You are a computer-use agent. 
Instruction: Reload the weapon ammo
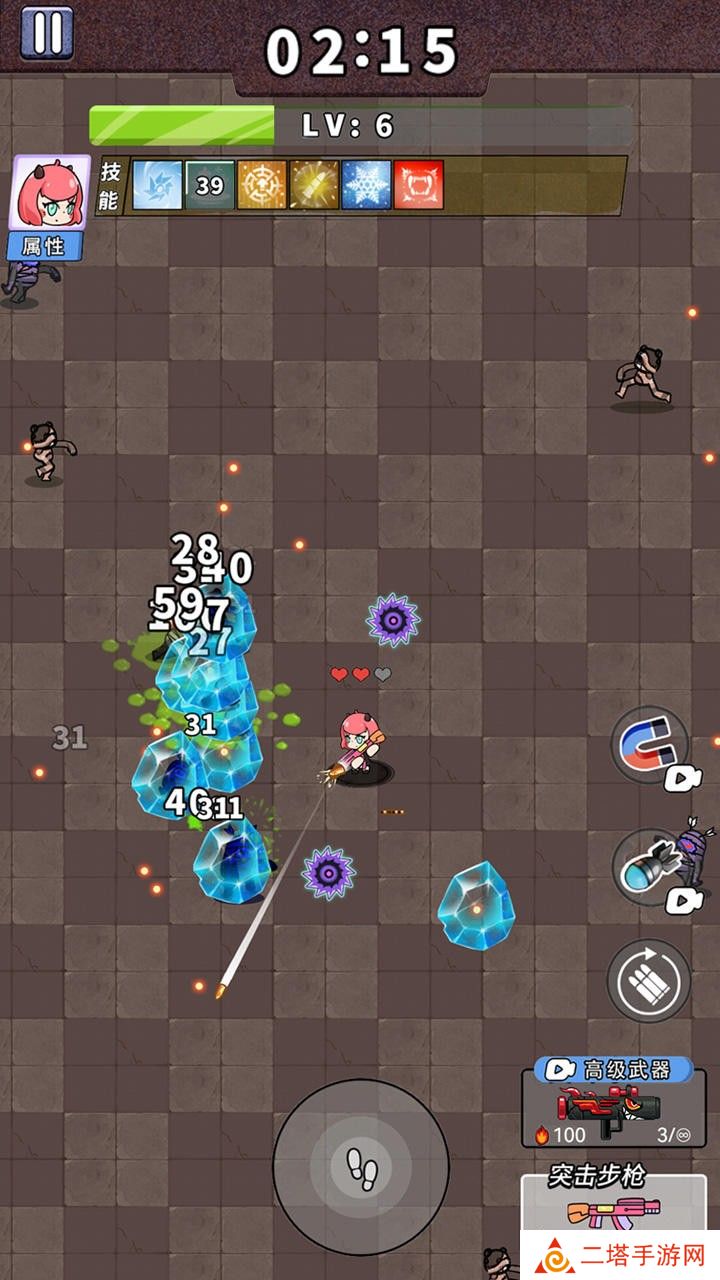click(x=649, y=980)
